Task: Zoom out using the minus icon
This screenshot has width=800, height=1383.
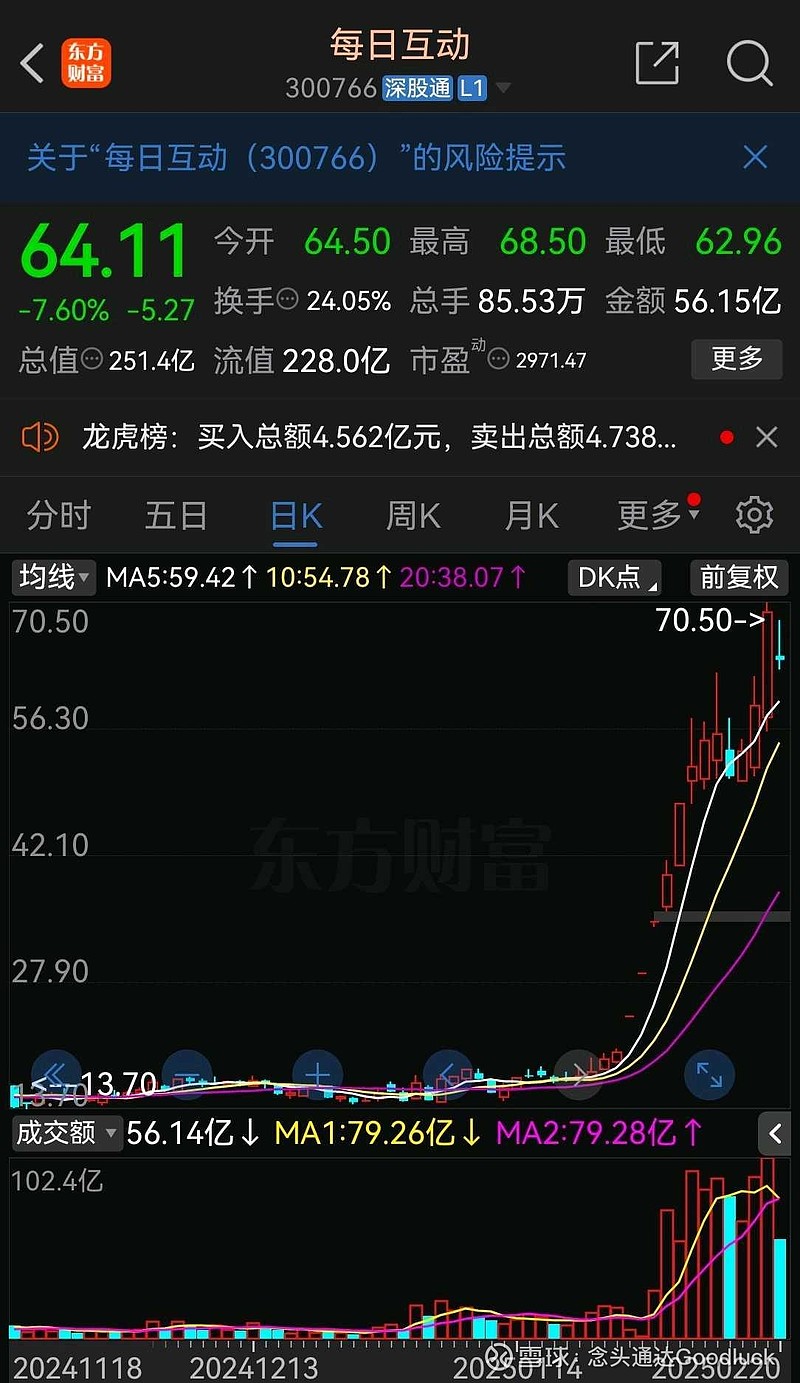Action: 186,1074
